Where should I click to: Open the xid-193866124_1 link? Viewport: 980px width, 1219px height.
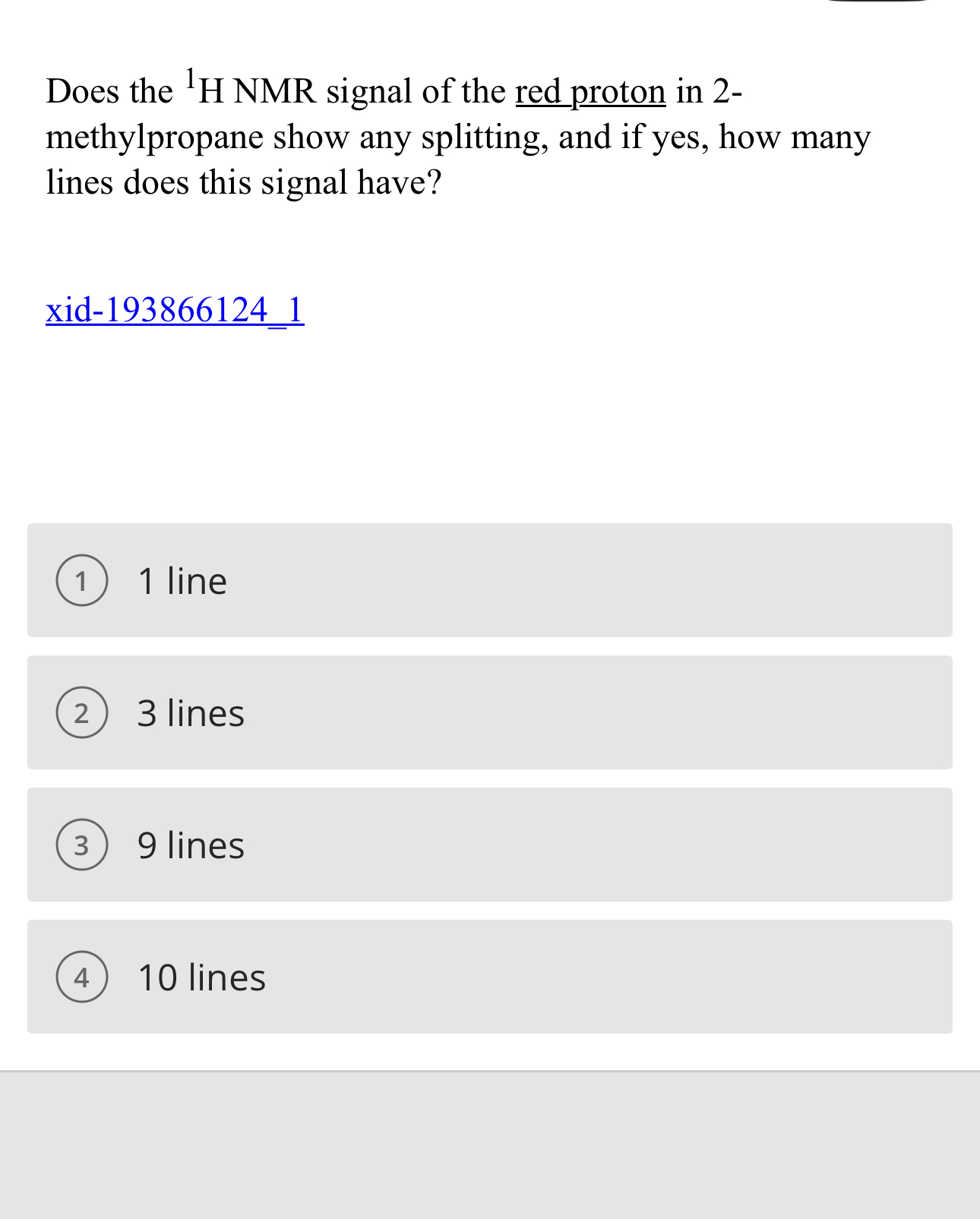175,310
